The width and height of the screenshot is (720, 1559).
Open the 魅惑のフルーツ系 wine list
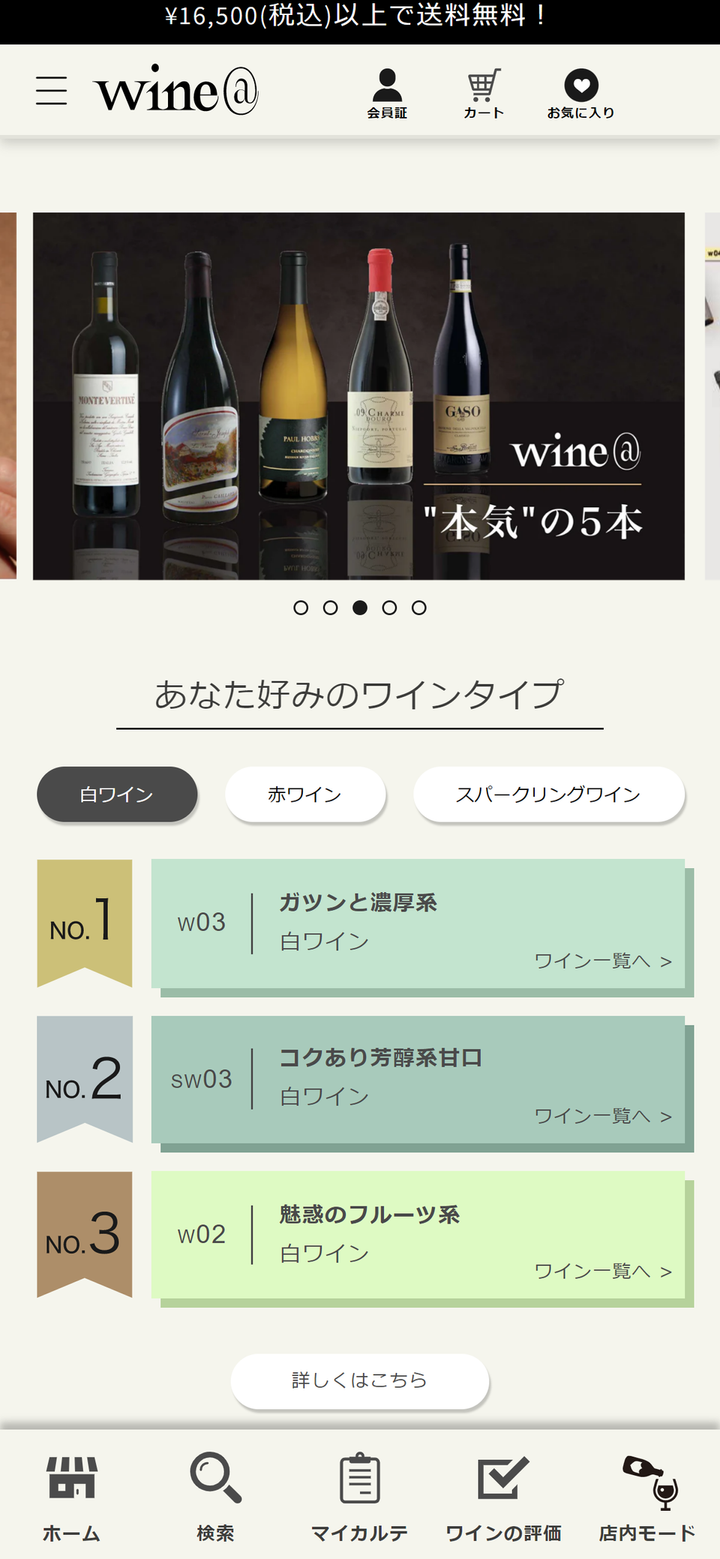pyautogui.click(x=418, y=1235)
